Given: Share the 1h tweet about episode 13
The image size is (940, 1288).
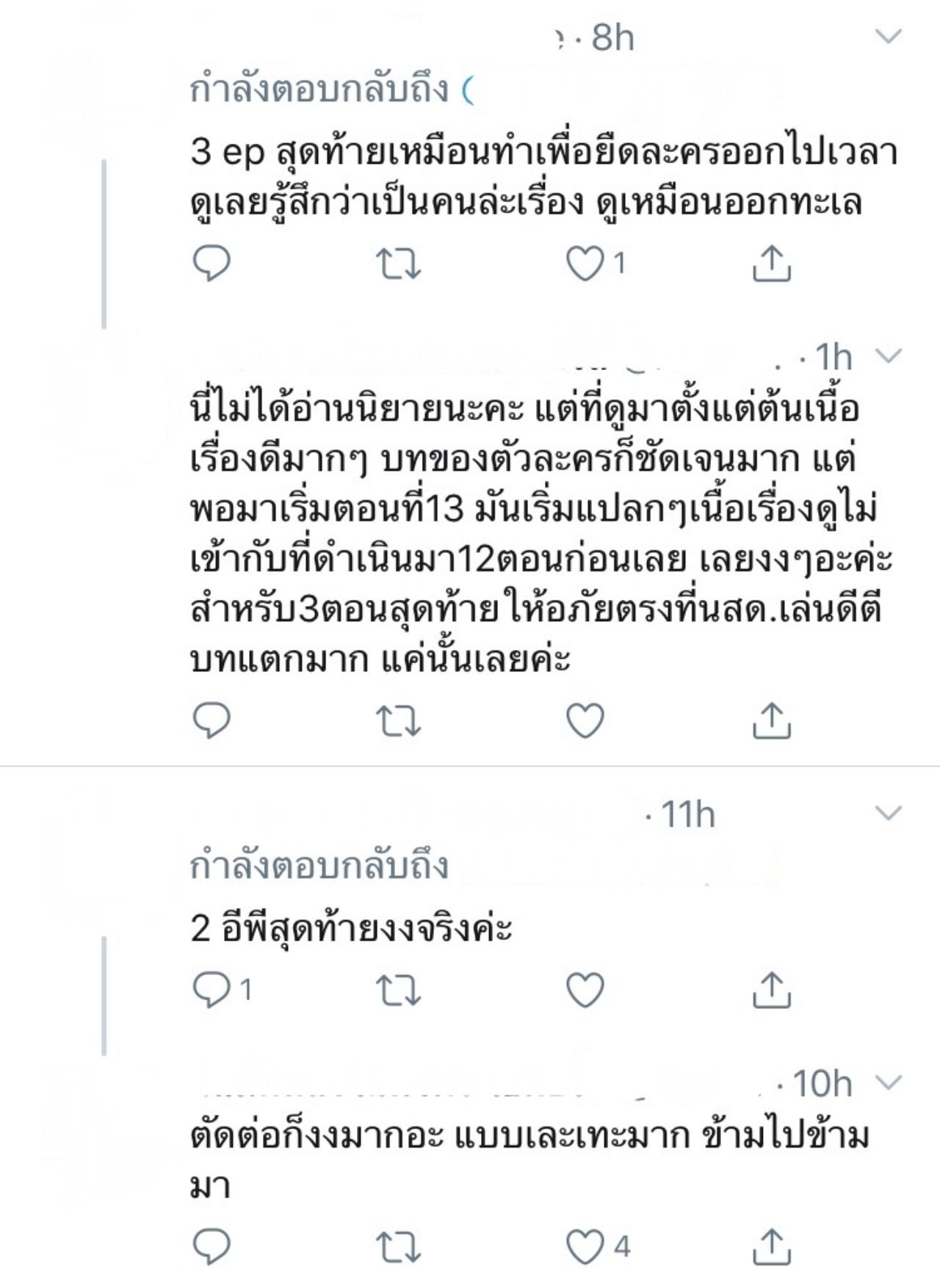Looking at the screenshot, I should 771,720.
